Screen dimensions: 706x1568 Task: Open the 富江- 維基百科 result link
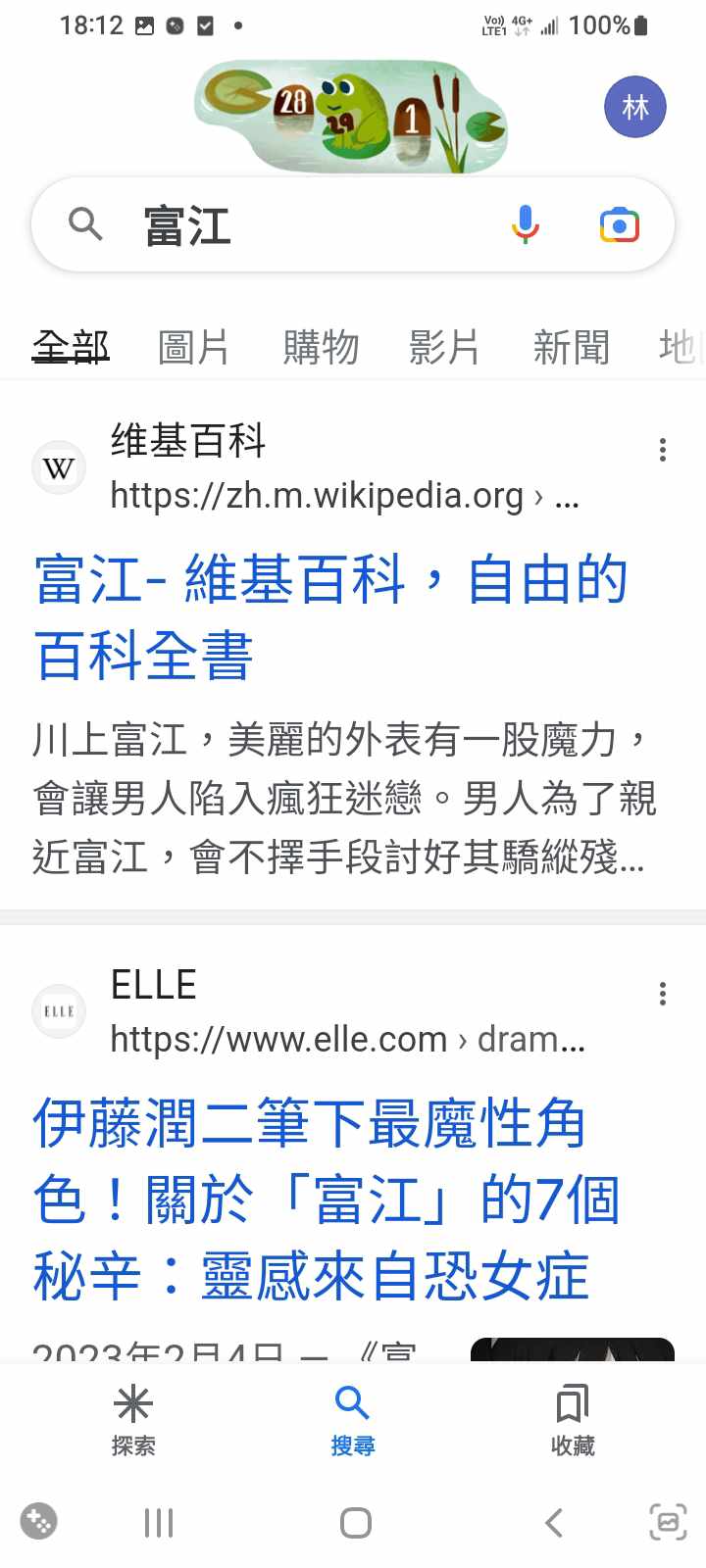329,615
